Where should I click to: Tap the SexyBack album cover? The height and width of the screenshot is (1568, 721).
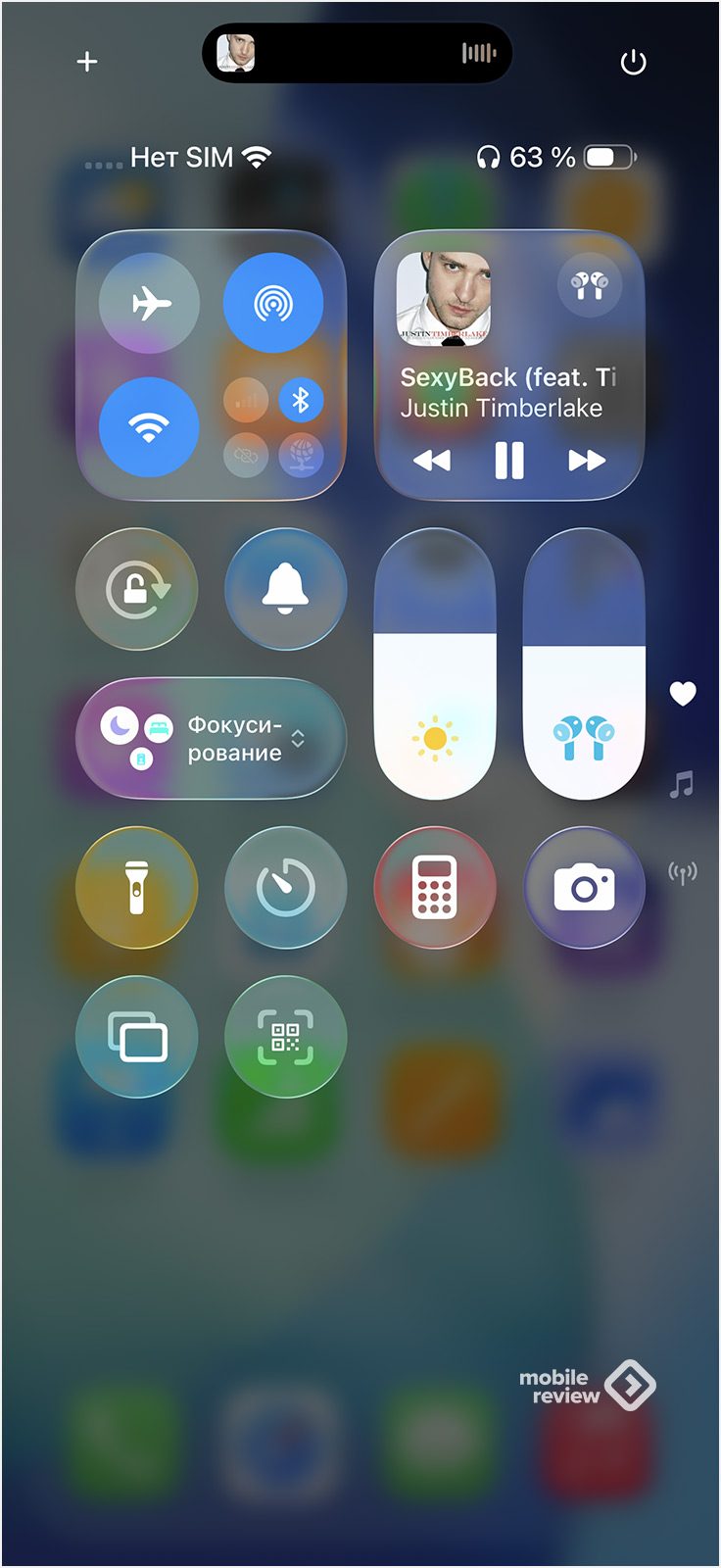[444, 299]
